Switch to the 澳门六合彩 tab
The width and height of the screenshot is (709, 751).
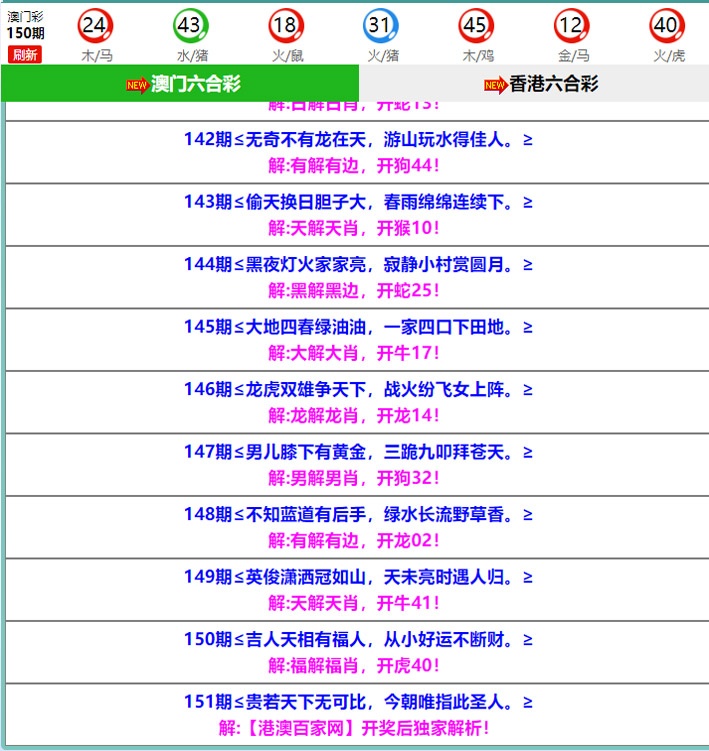point(181,84)
